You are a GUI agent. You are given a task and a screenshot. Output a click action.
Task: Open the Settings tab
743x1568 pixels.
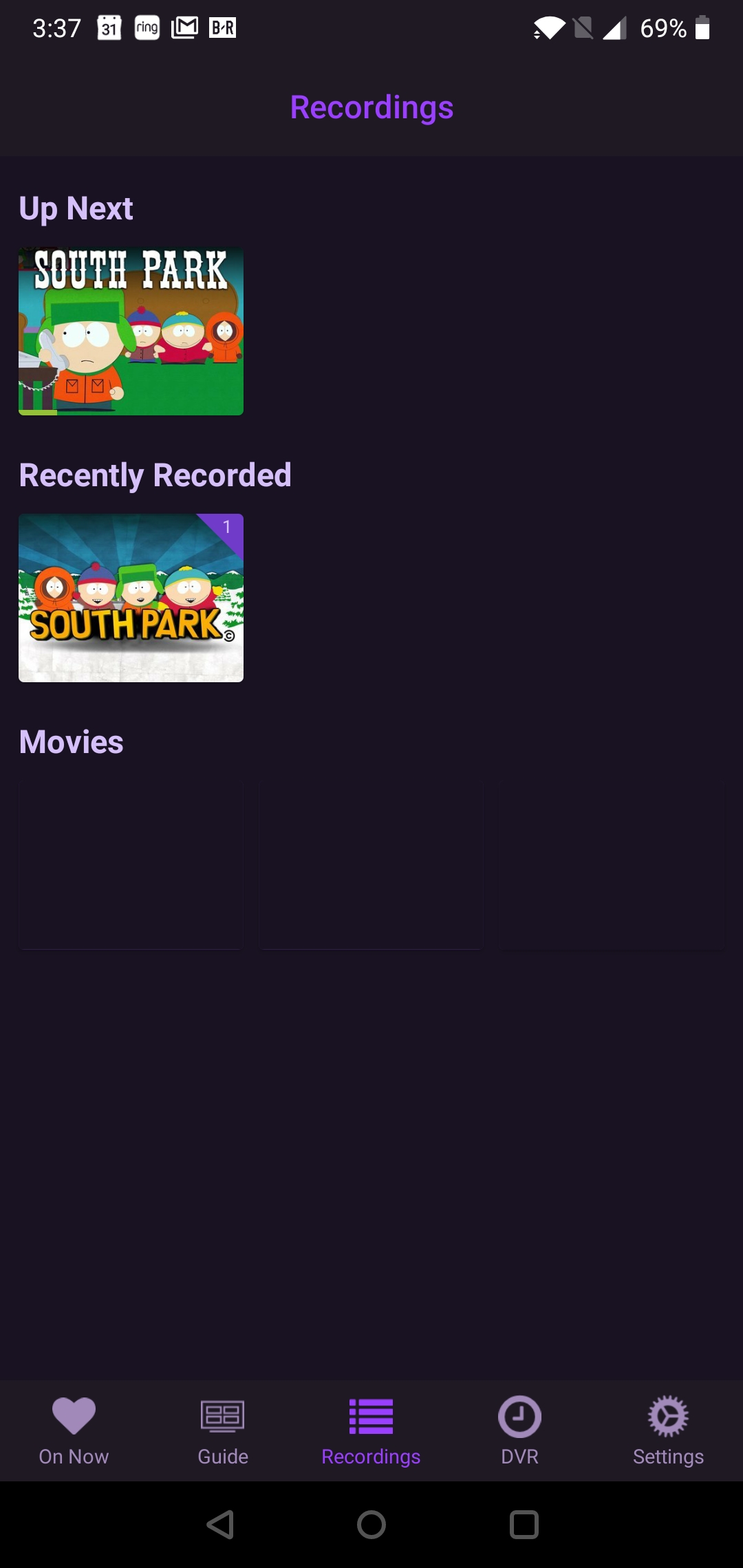tap(668, 1430)
